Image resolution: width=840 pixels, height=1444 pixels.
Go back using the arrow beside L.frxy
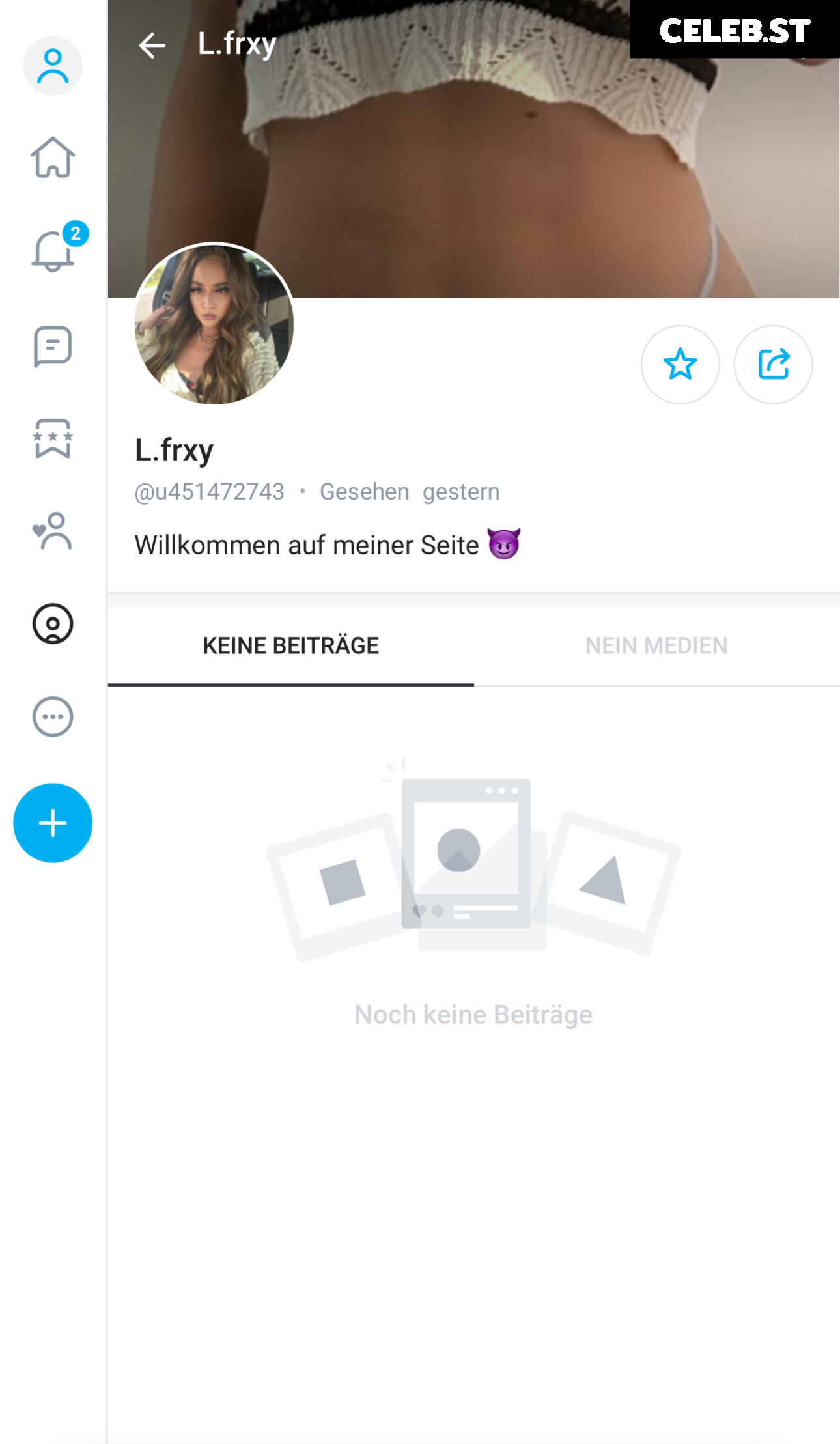point(152,46)
